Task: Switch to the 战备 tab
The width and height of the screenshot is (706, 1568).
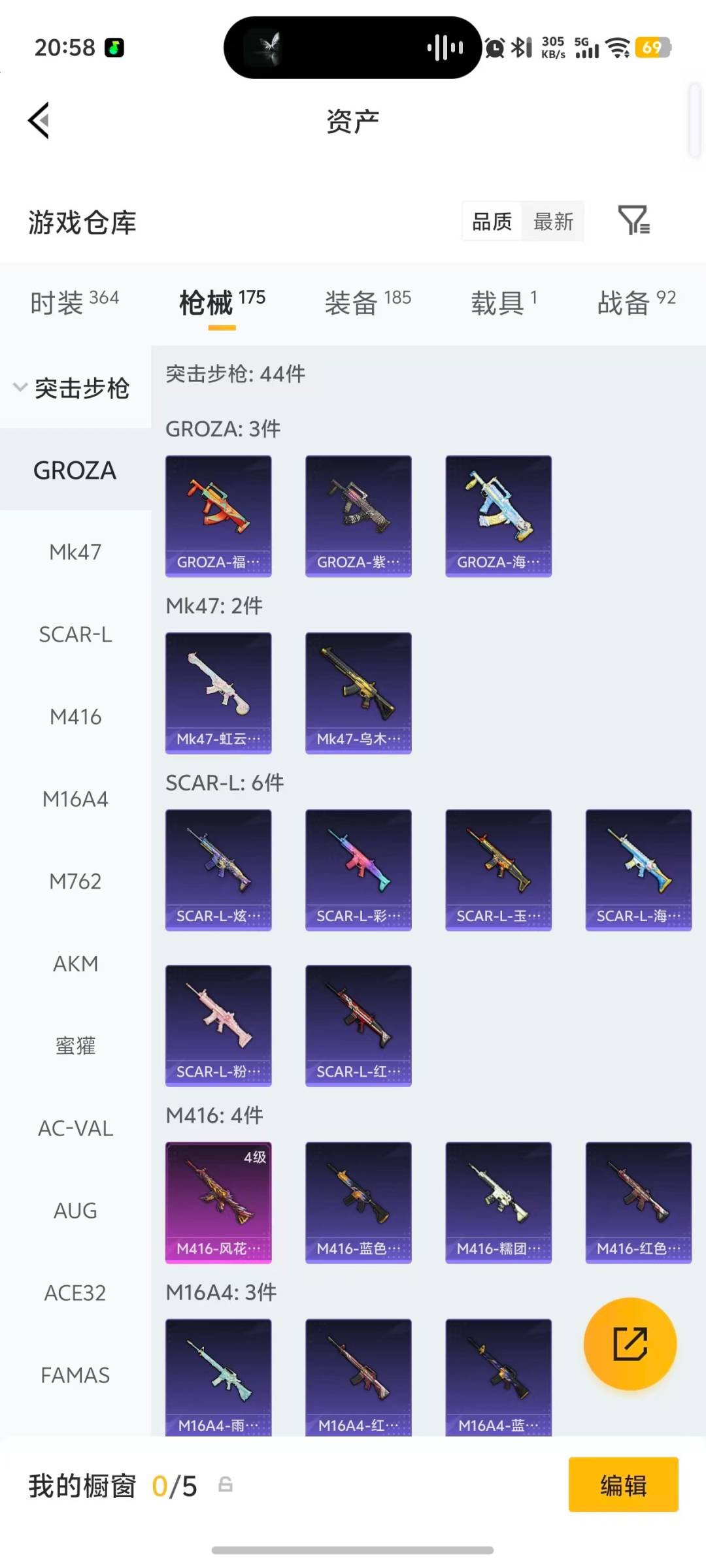Action: 636,302
